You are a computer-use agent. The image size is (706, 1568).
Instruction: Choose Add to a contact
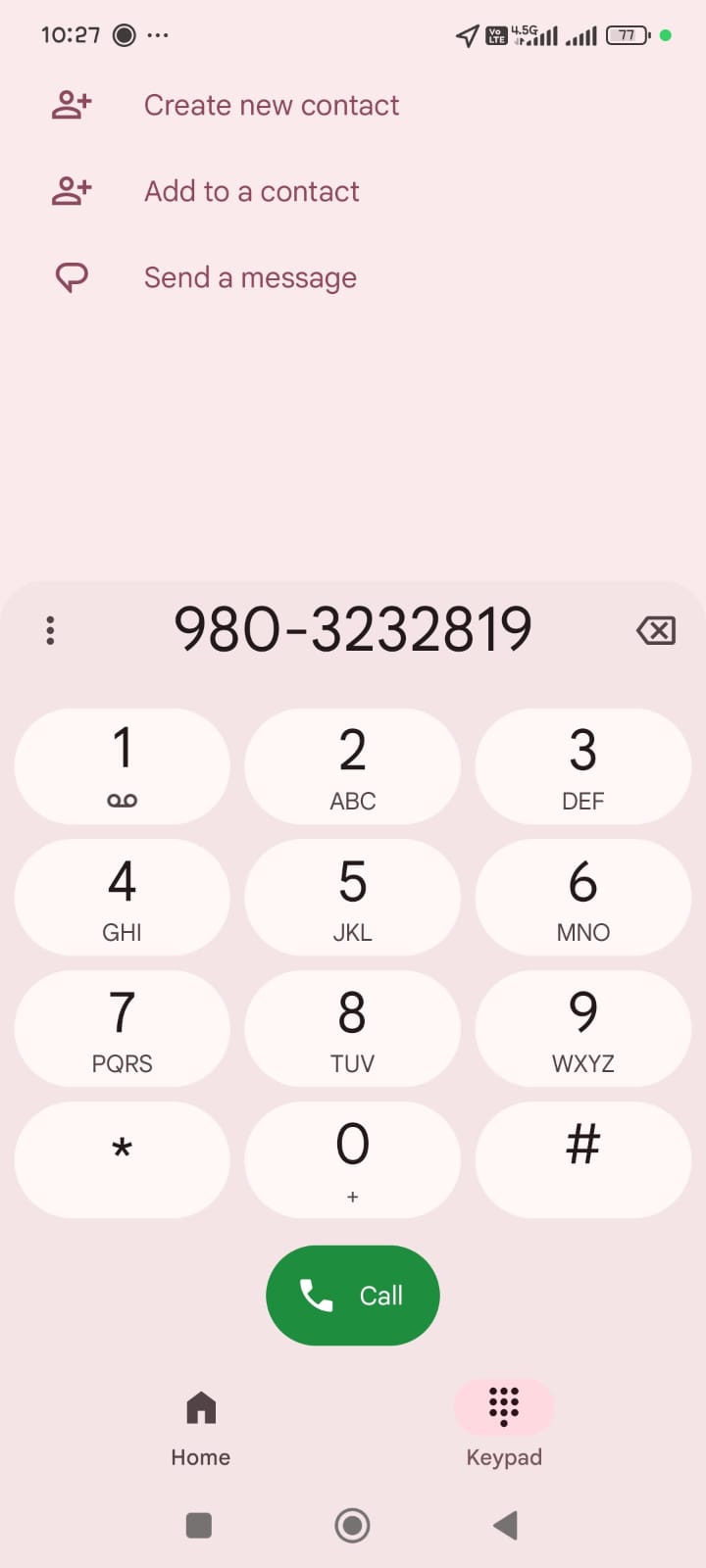tap(251, 191)
